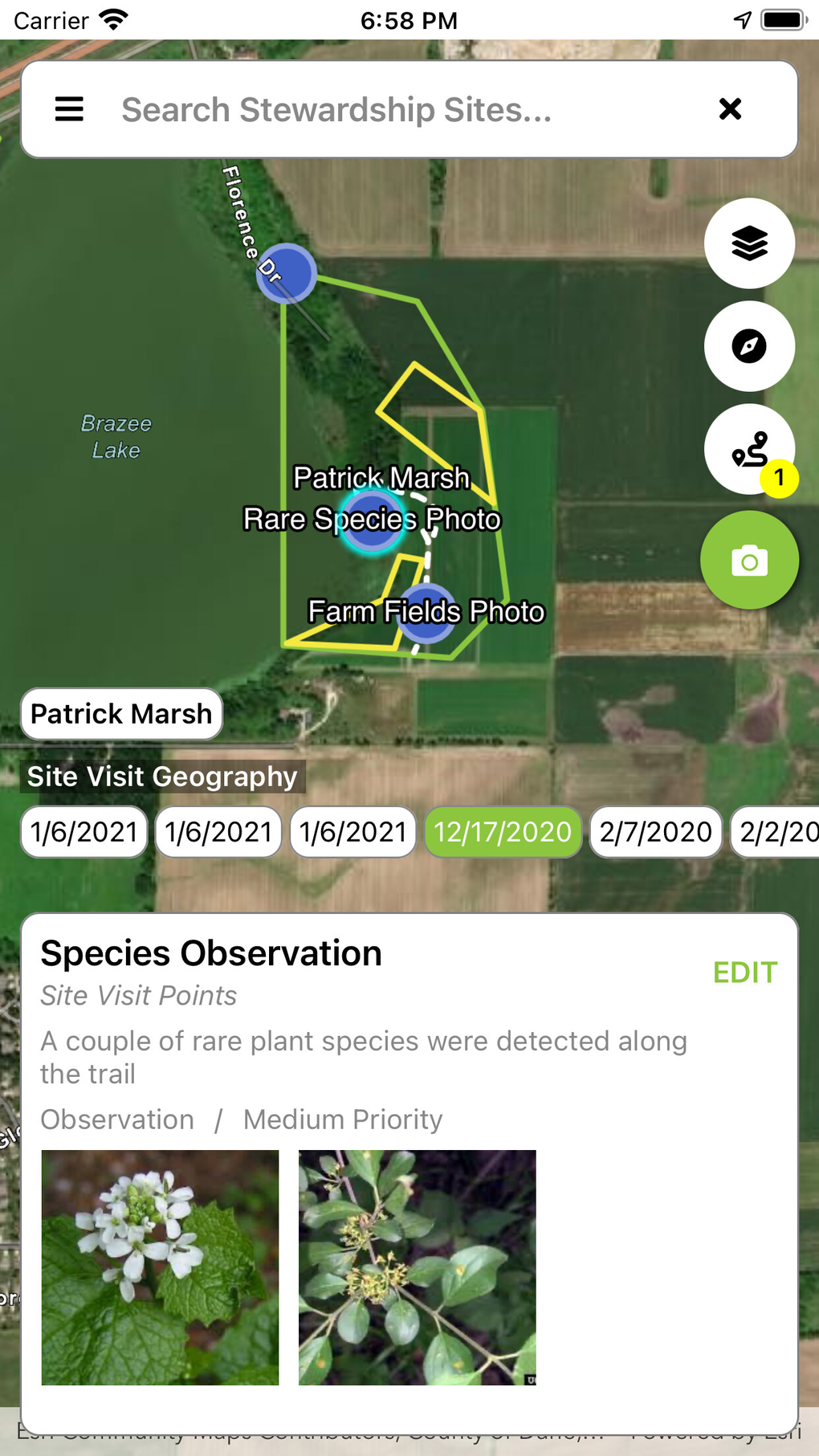The width and height of the screenshot is (819, 1456).
Task: Tap the Rare Species Photo map marker
Action: (371, 521)
